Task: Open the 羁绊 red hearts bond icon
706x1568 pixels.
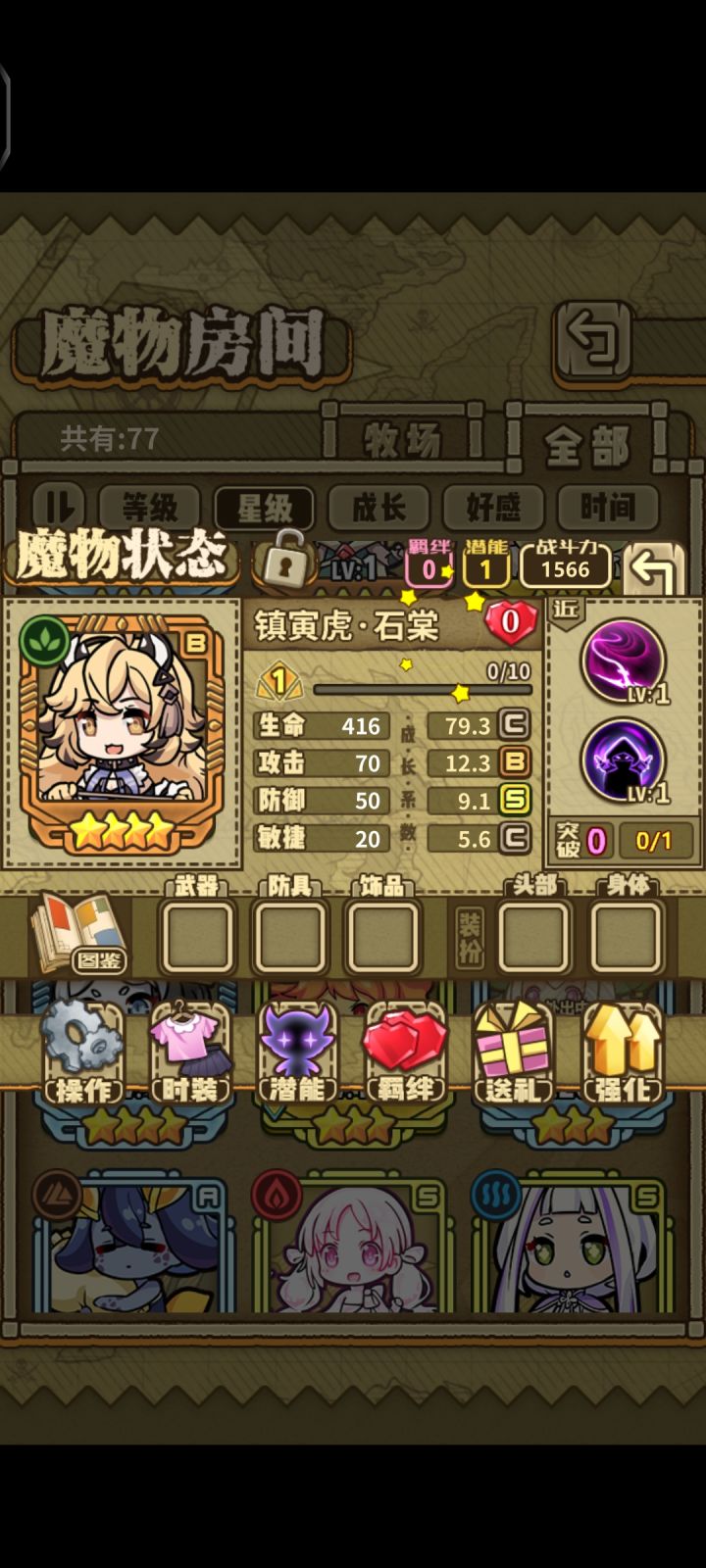Action: [x=407, y=1042]
